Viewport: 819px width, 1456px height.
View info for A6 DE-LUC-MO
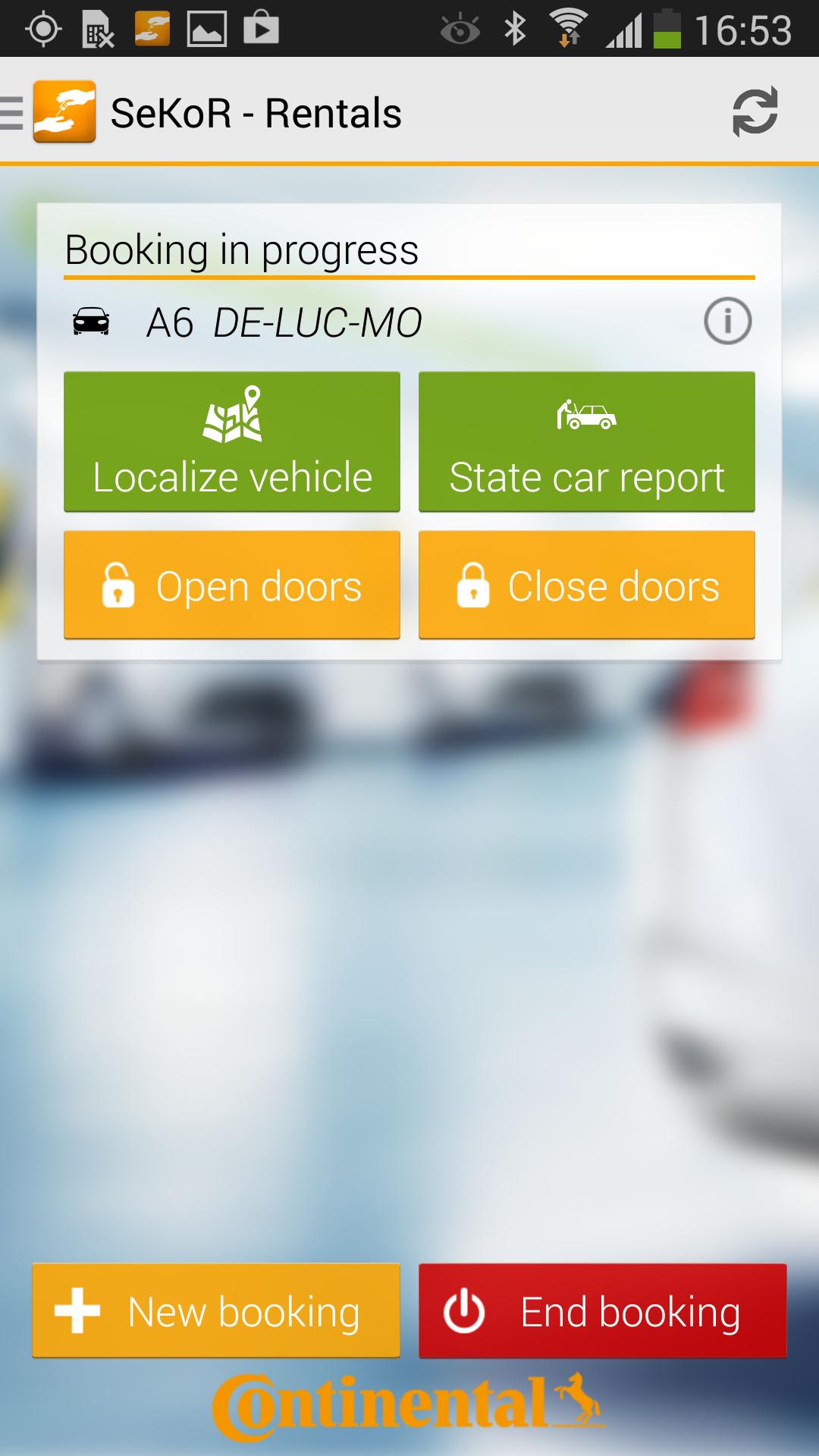pyautogui.click(x=727, y=322)
